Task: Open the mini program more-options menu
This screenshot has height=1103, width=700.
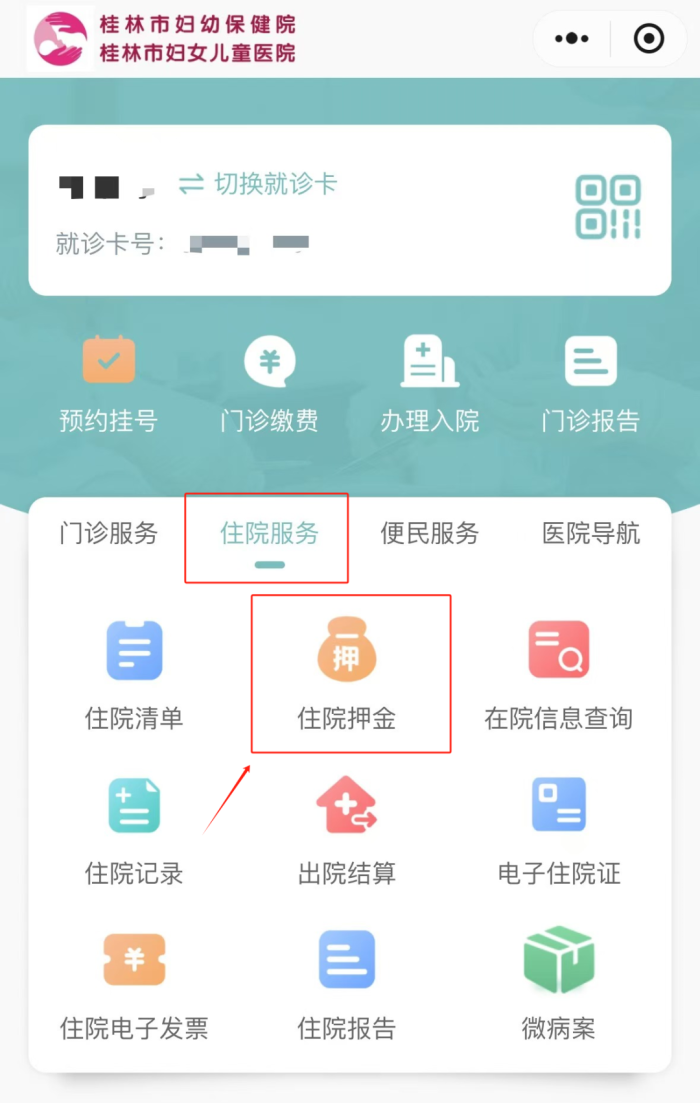Action: (x=571, y=39)
